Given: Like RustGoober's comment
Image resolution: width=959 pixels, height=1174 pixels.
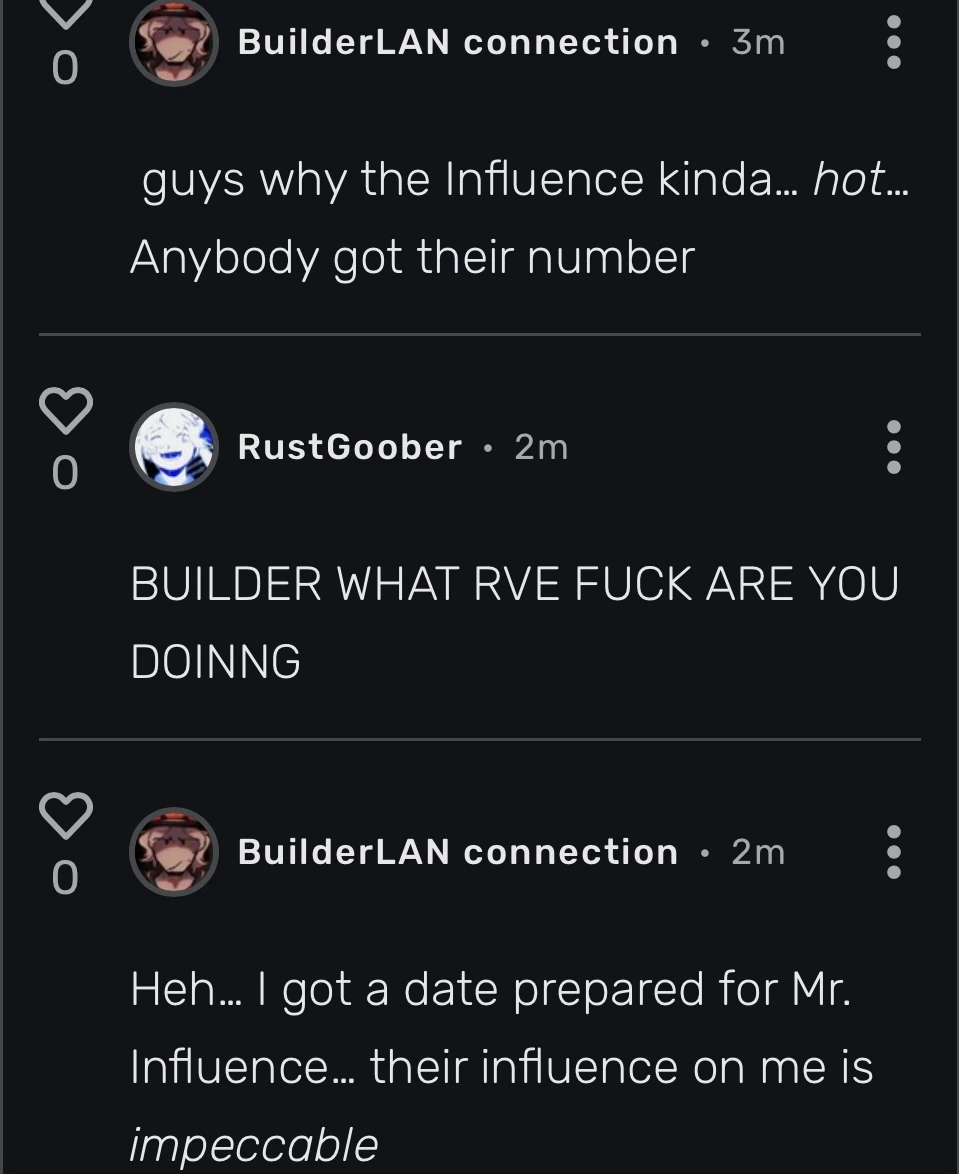Looking at the screenshot, I should tap(65, 411).
